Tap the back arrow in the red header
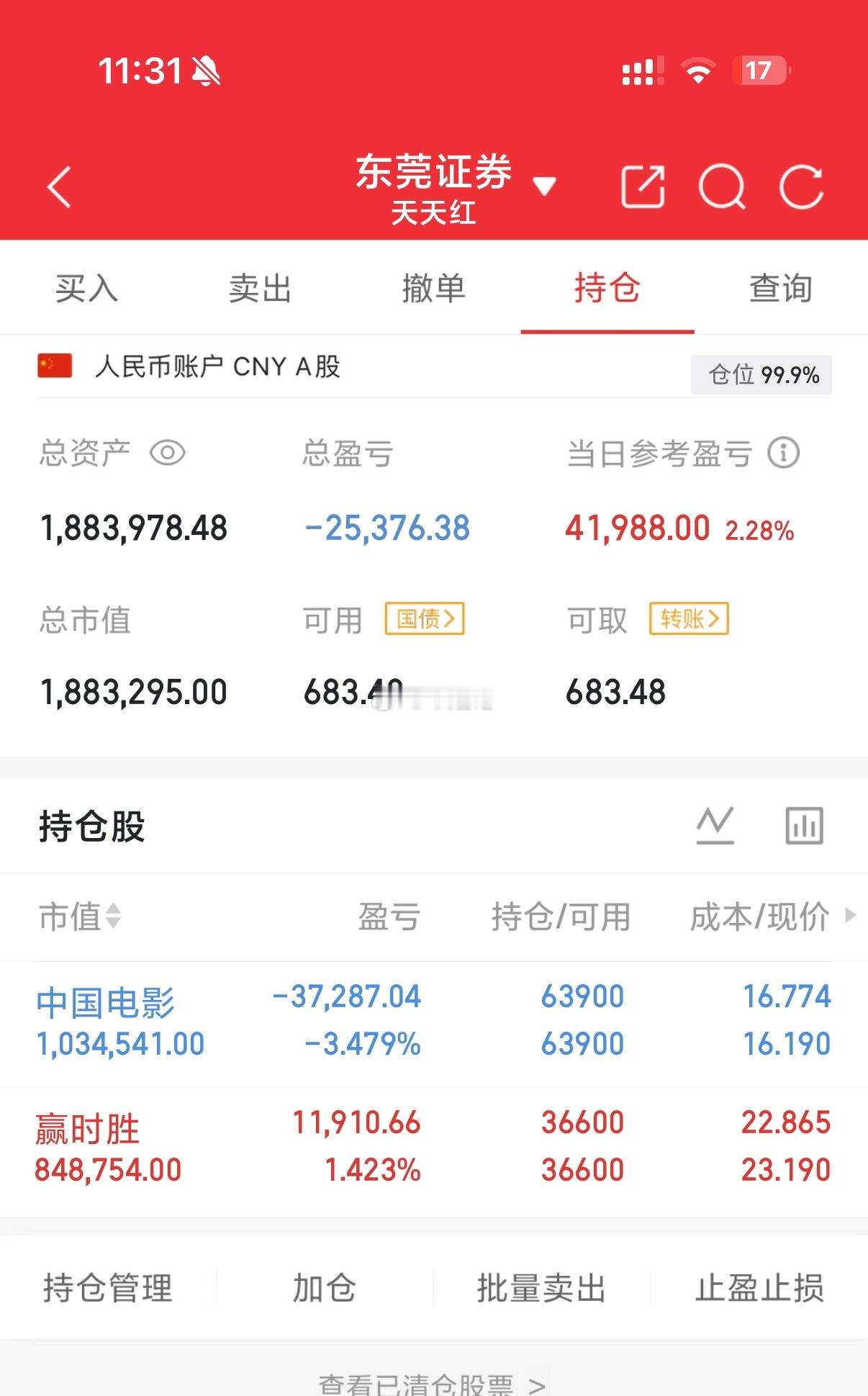The height and width of the screenshot is (1396, 868). pos(58,187)
